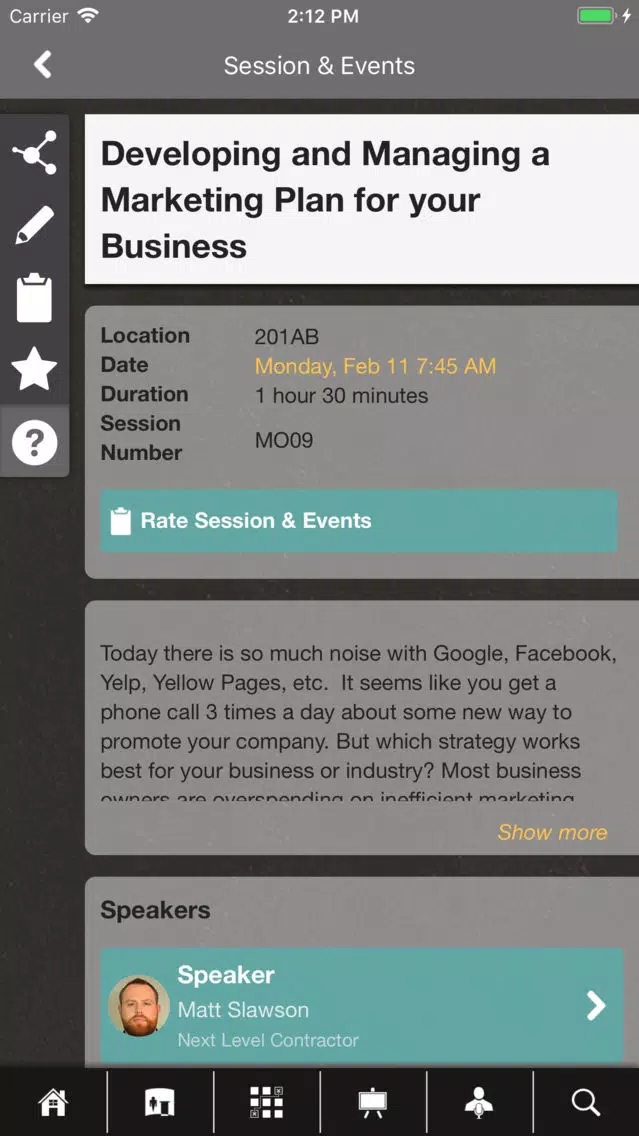The height and width of the screenshot is (1136, 639).
Task: Share this session
Action: point(35,153)
